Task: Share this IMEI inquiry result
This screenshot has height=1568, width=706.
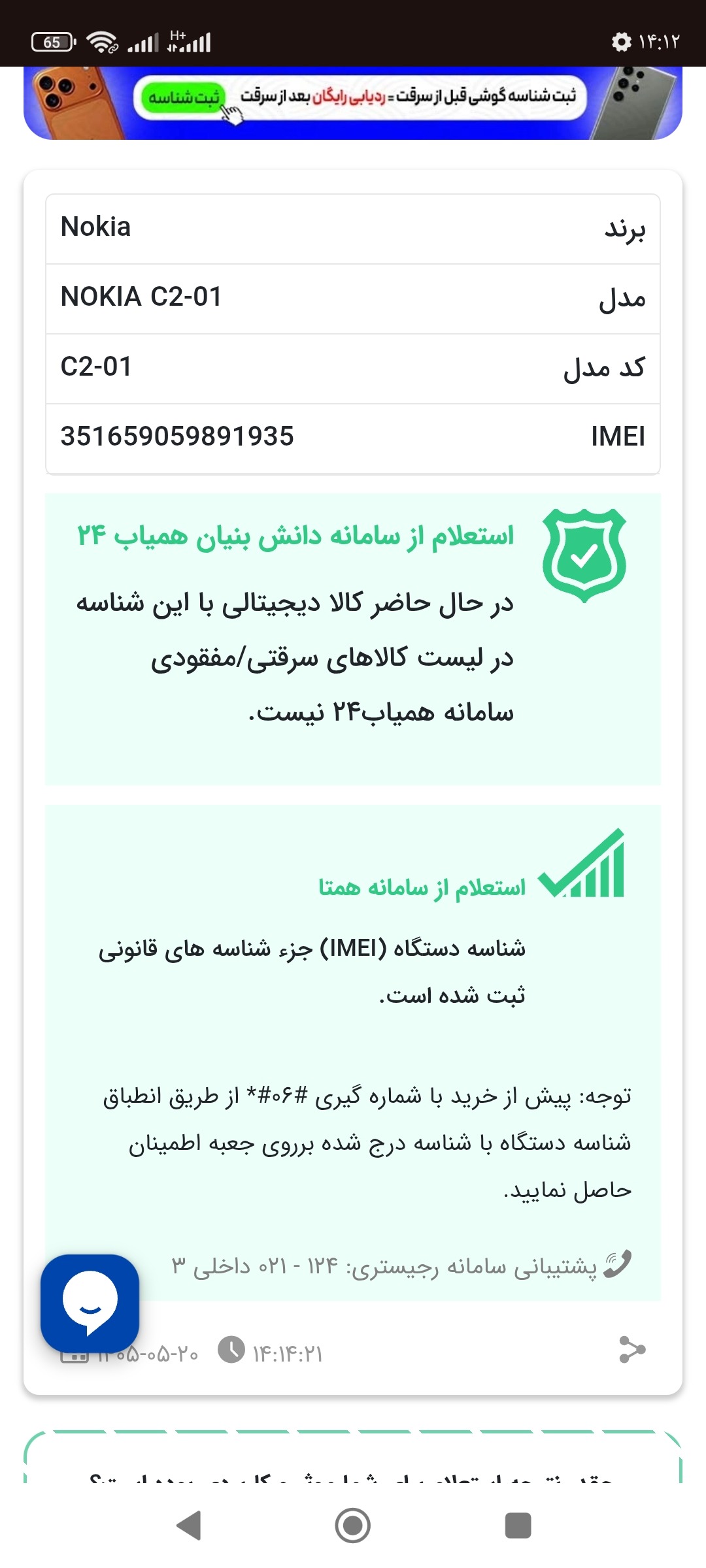Action: [632, 1350]
